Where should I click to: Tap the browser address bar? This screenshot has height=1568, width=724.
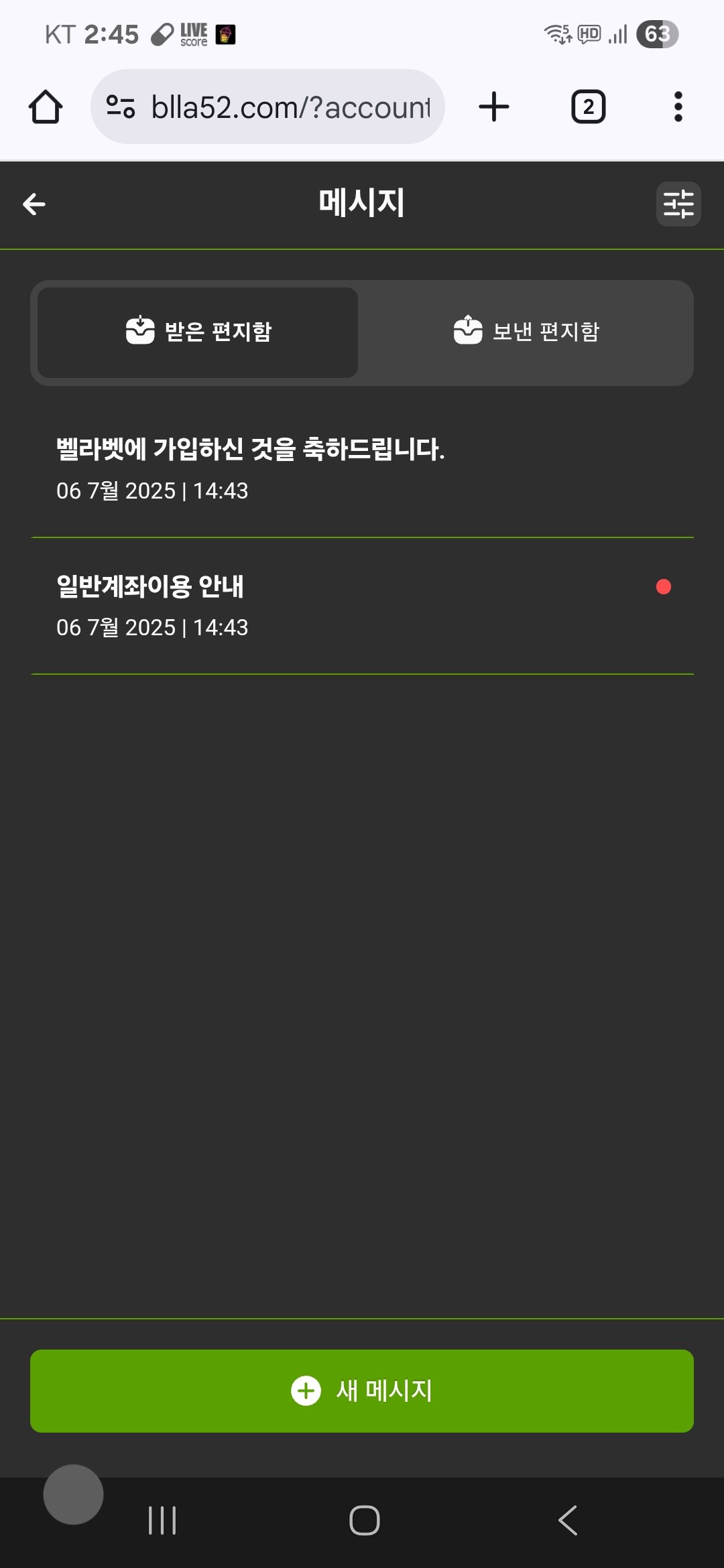268,107
